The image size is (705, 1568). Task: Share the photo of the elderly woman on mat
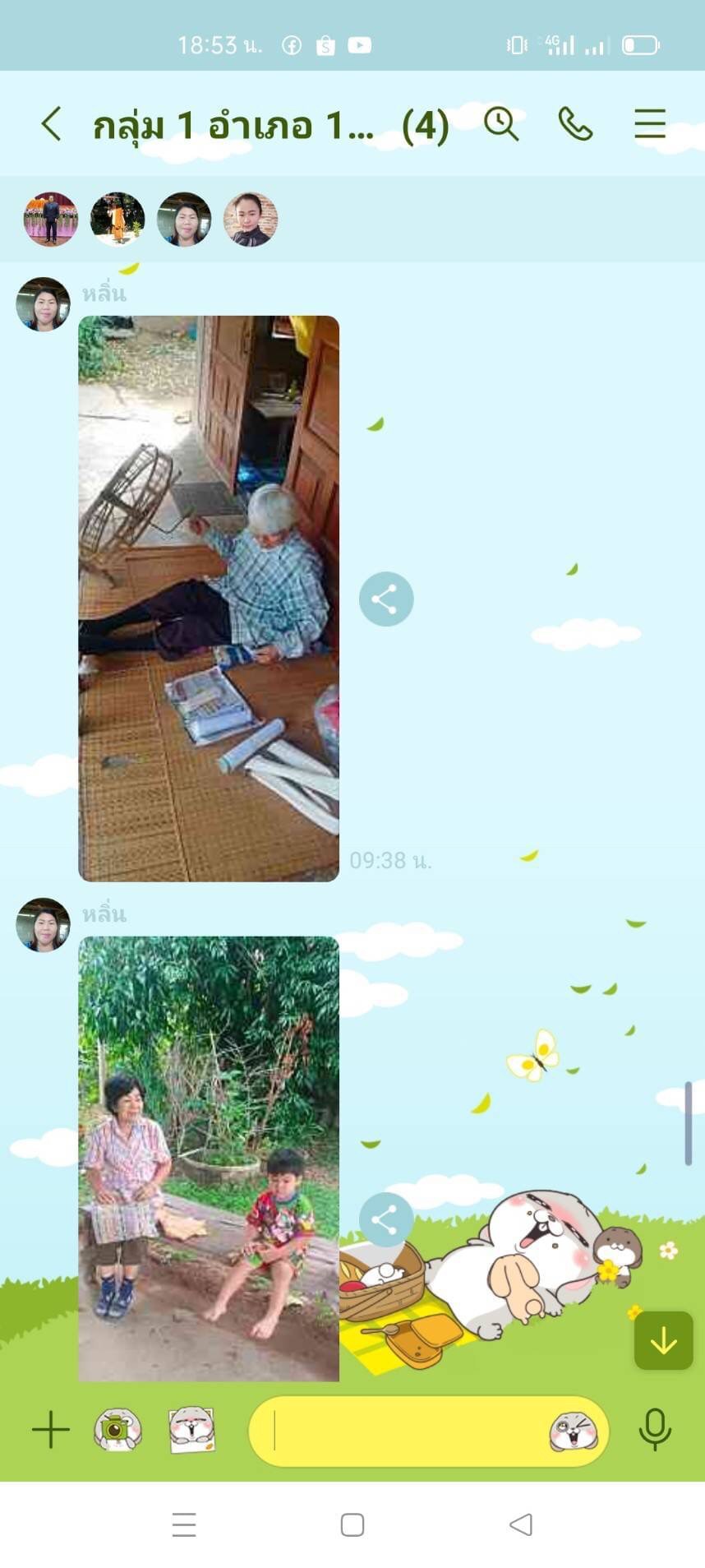pyautogui.click(x=385, y=599)
